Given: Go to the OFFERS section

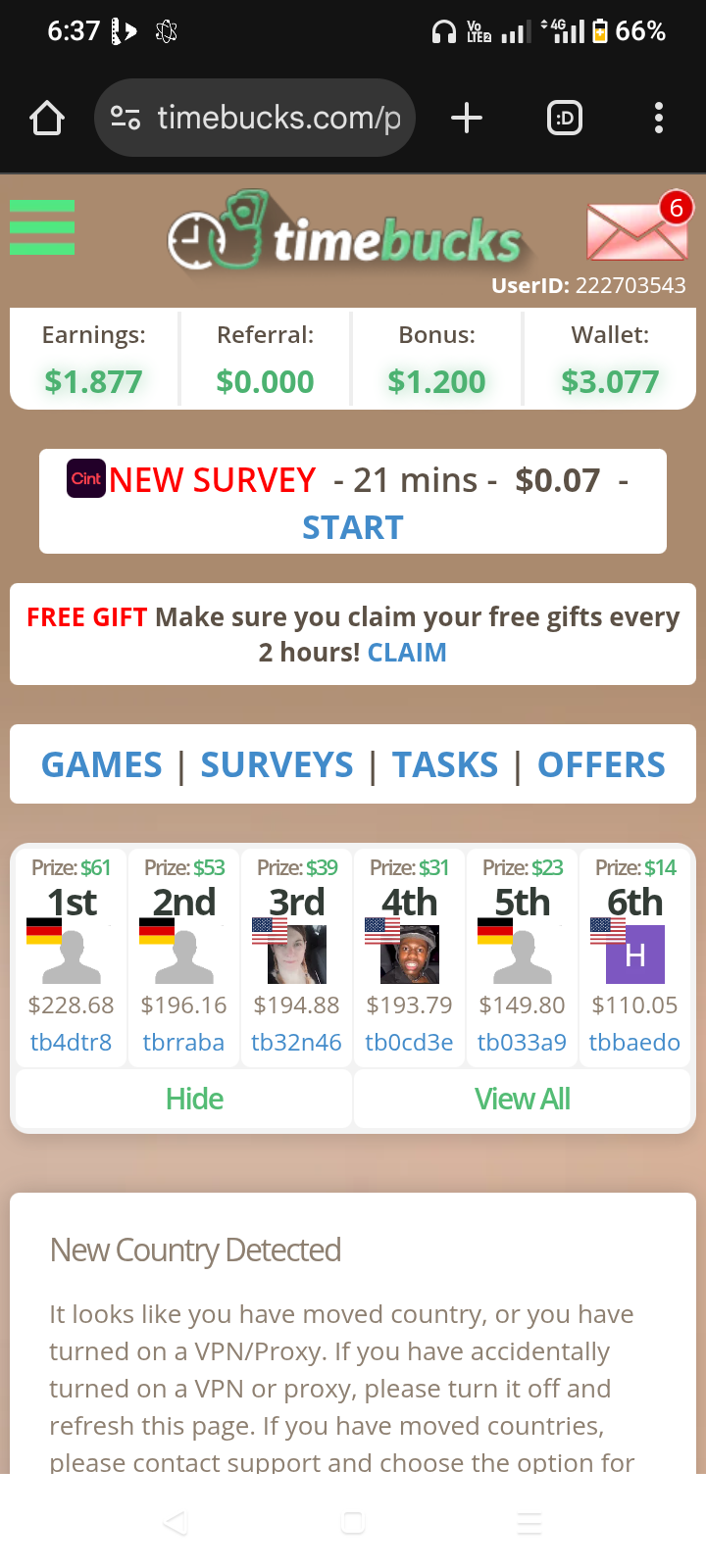Looking at the screenshot, I should tap(601, 764).
